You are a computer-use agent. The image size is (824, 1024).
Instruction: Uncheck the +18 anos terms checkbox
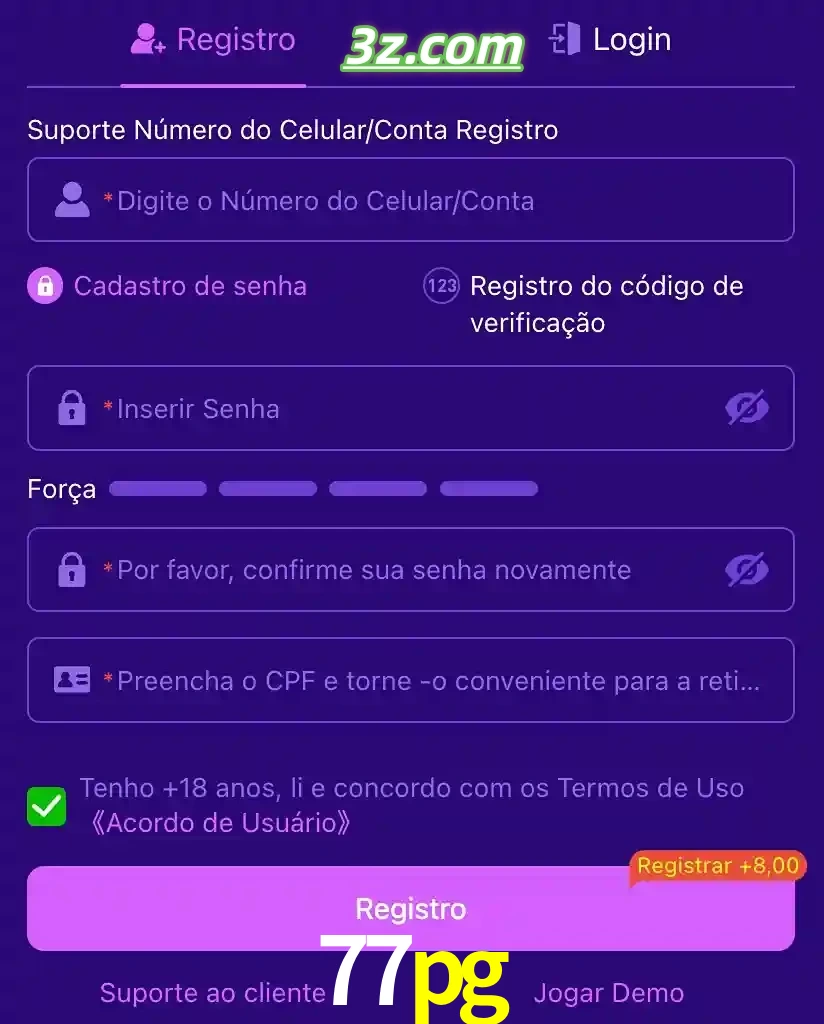pyautogui.click(x=46, y=806)
